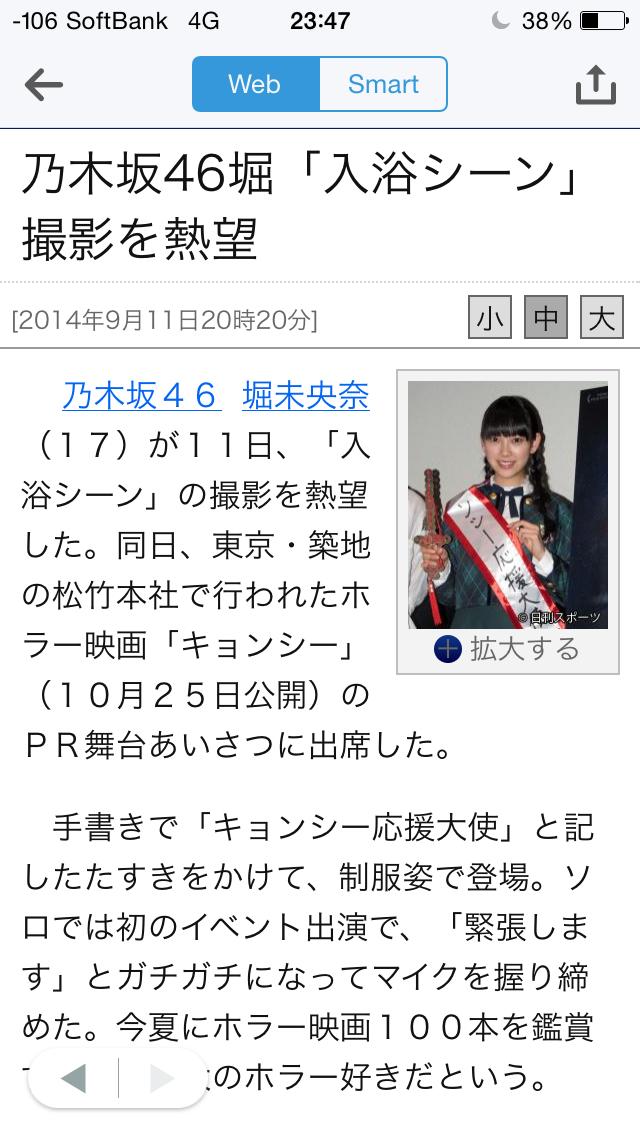Open the article photo thumbnail
The width and height of the screenshot is (640, 1136).
pyautogui.click(x=507, y=505)
